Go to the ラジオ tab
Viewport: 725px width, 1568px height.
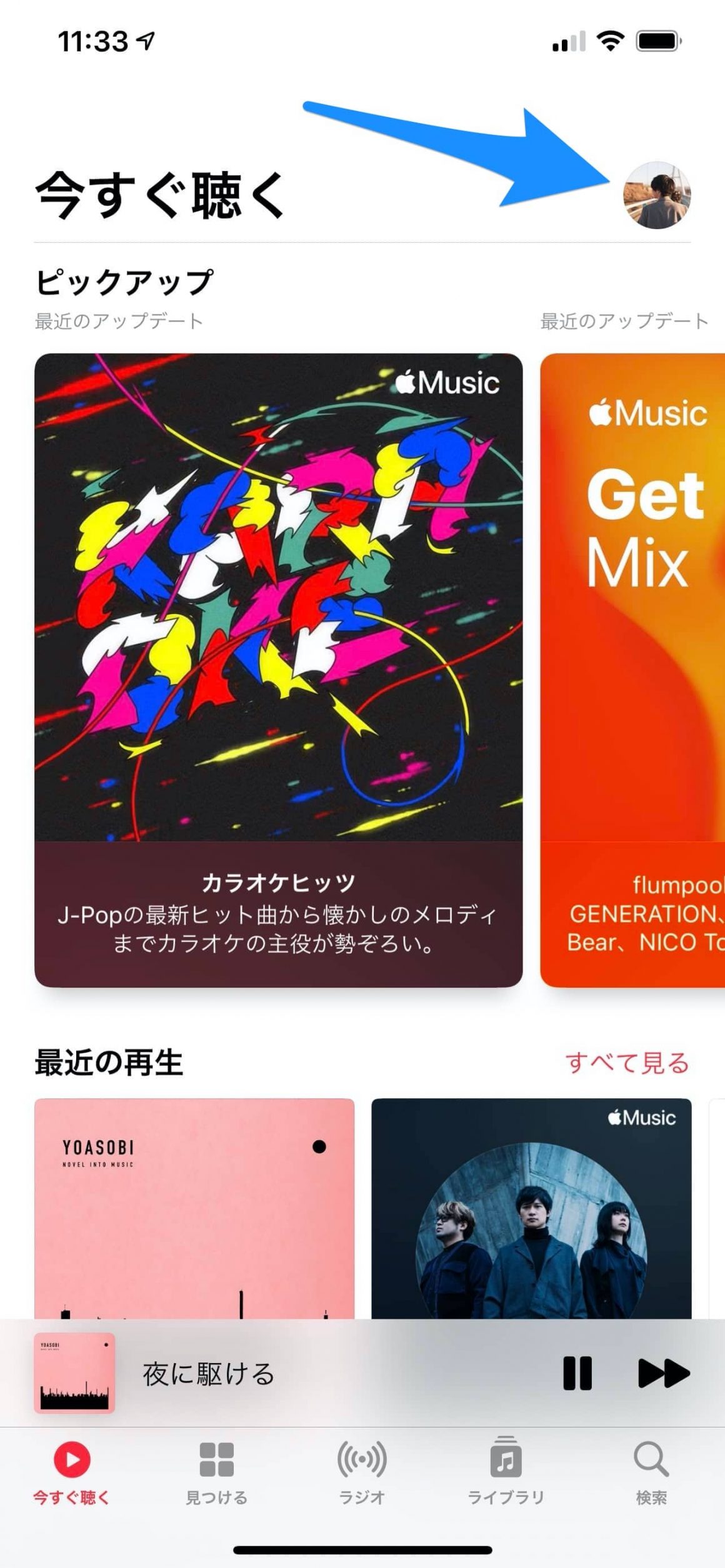pyautogui.click(x=362, y=1472)
